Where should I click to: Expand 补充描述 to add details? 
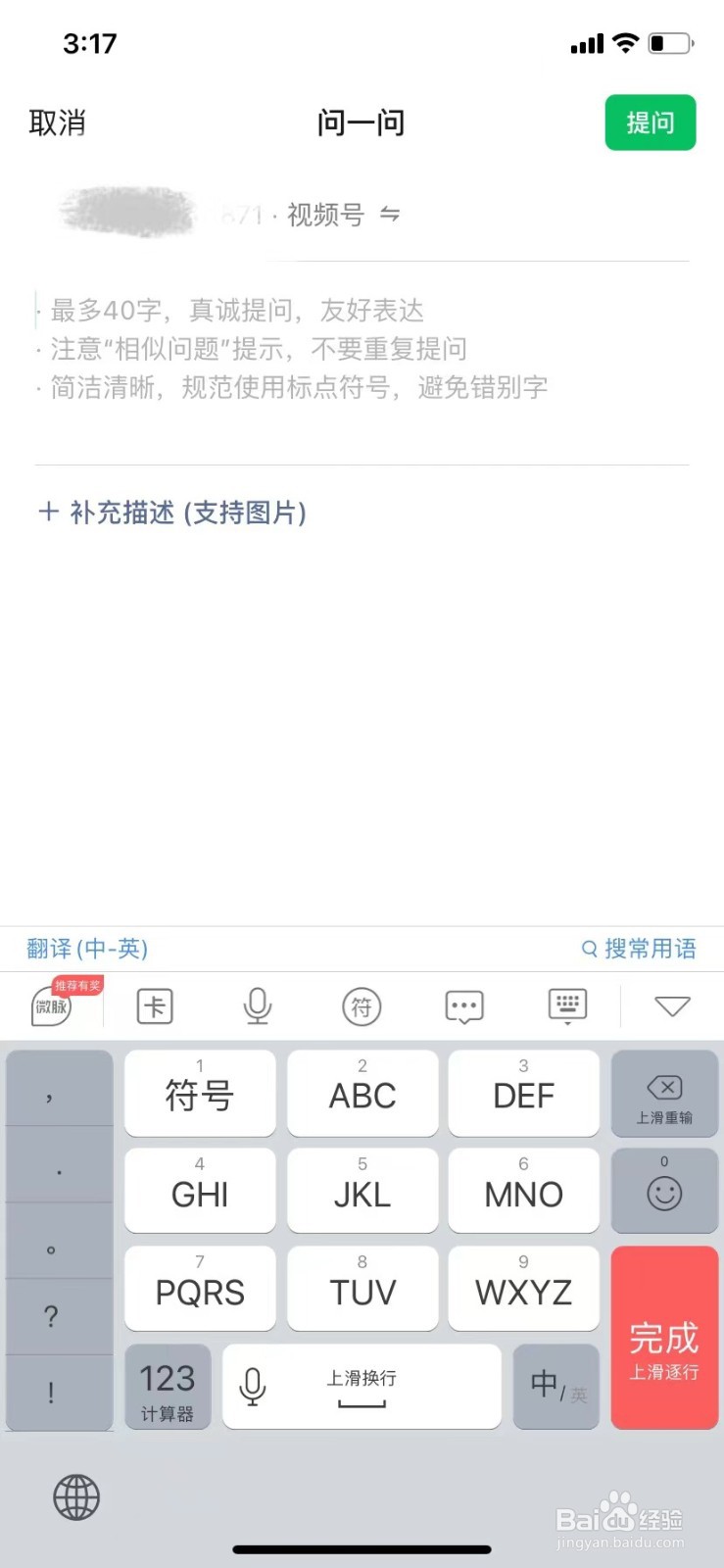click(173, 513)
